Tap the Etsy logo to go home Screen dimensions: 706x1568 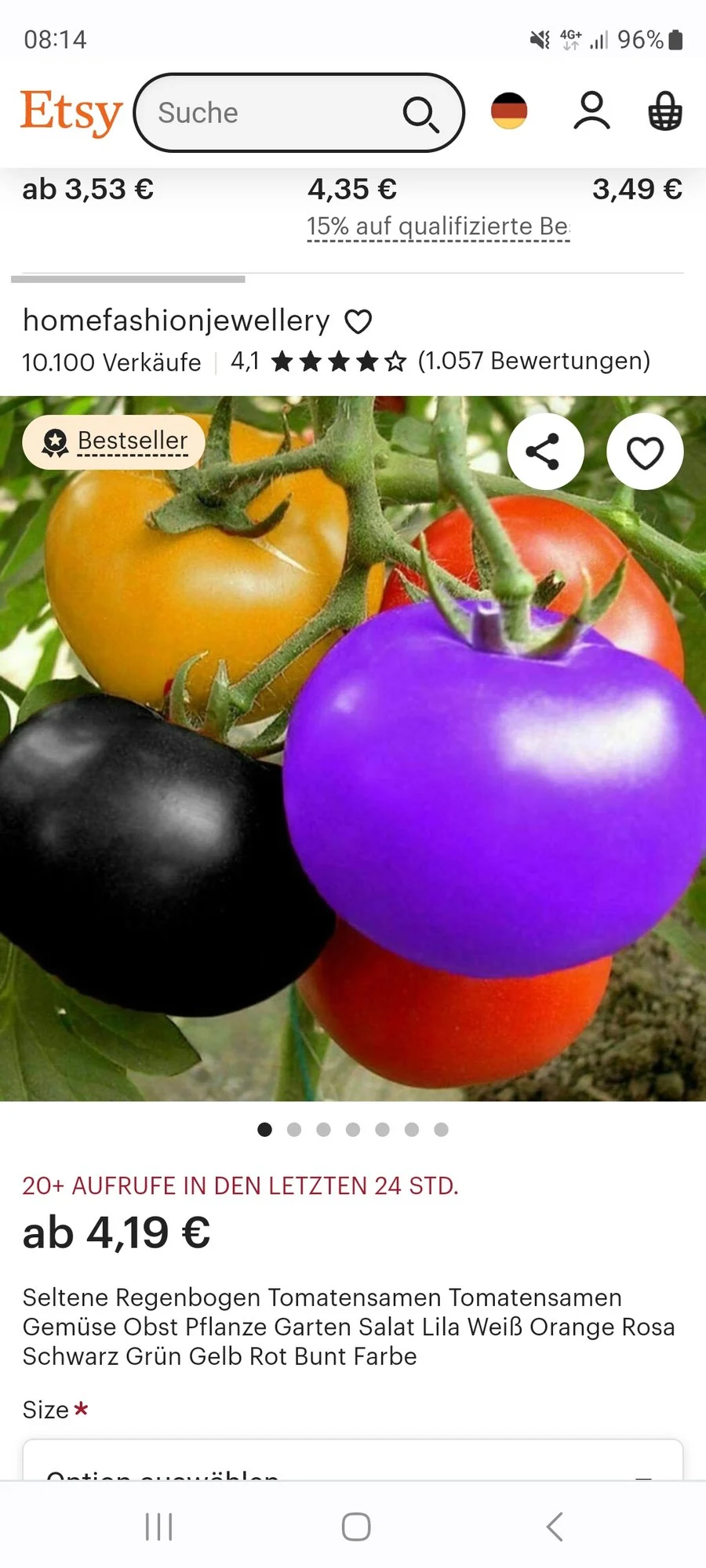pyautogui.click(x=71, y=112)
